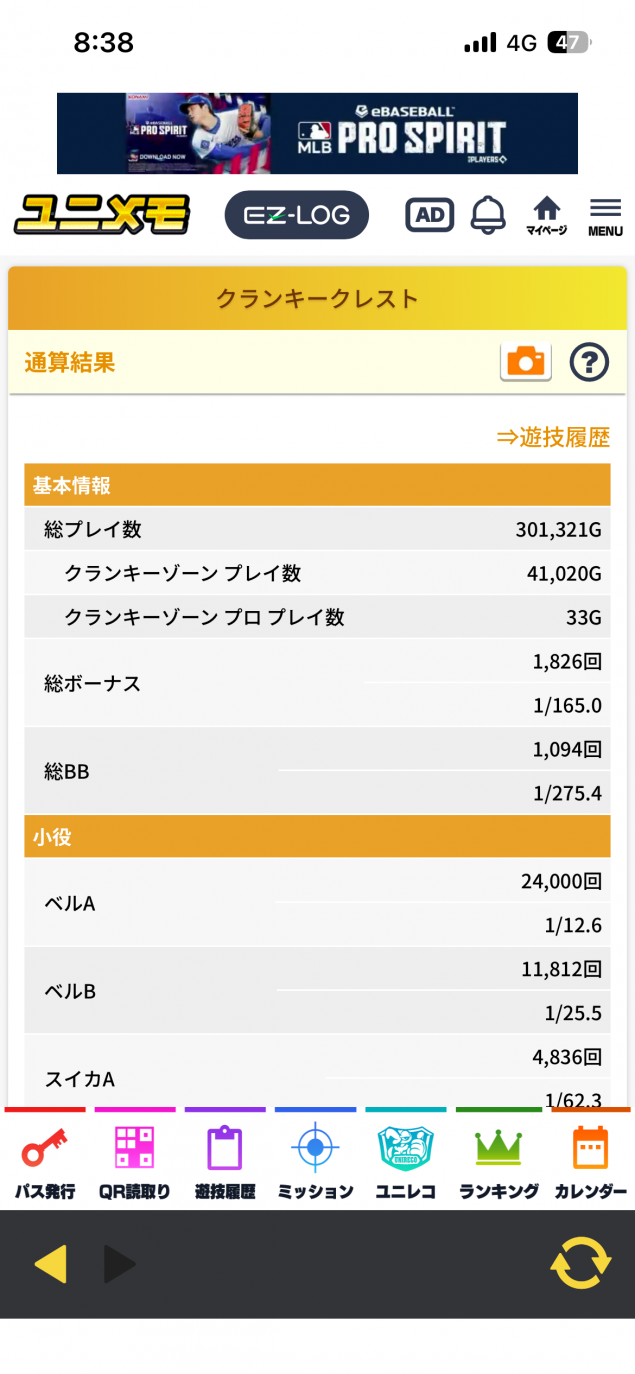Go back with the yellow left arrow
The image size is (635, 1374).
(x=51, y=1264)
